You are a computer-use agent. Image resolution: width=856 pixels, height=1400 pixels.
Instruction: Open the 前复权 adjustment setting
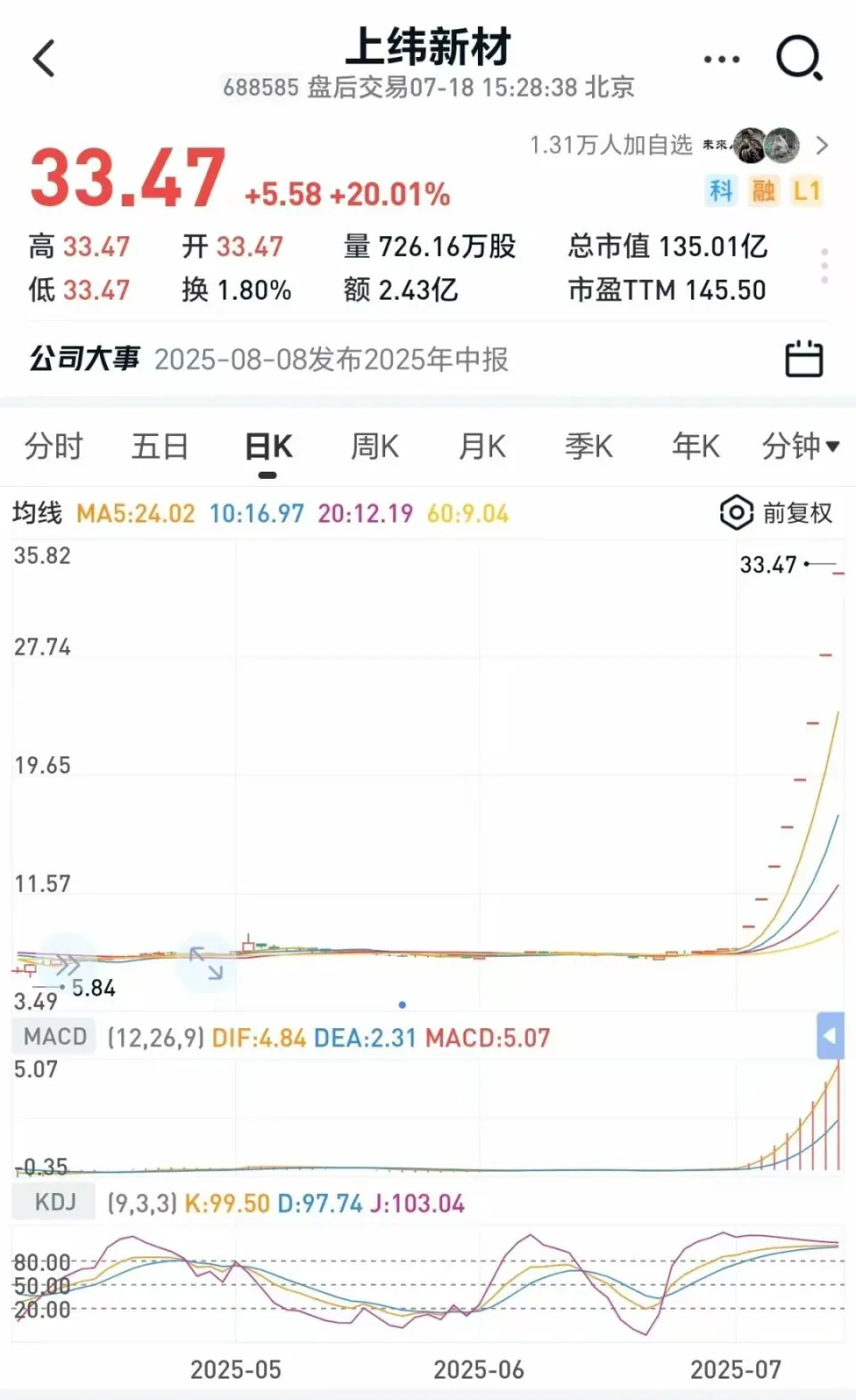coord(776,513)
